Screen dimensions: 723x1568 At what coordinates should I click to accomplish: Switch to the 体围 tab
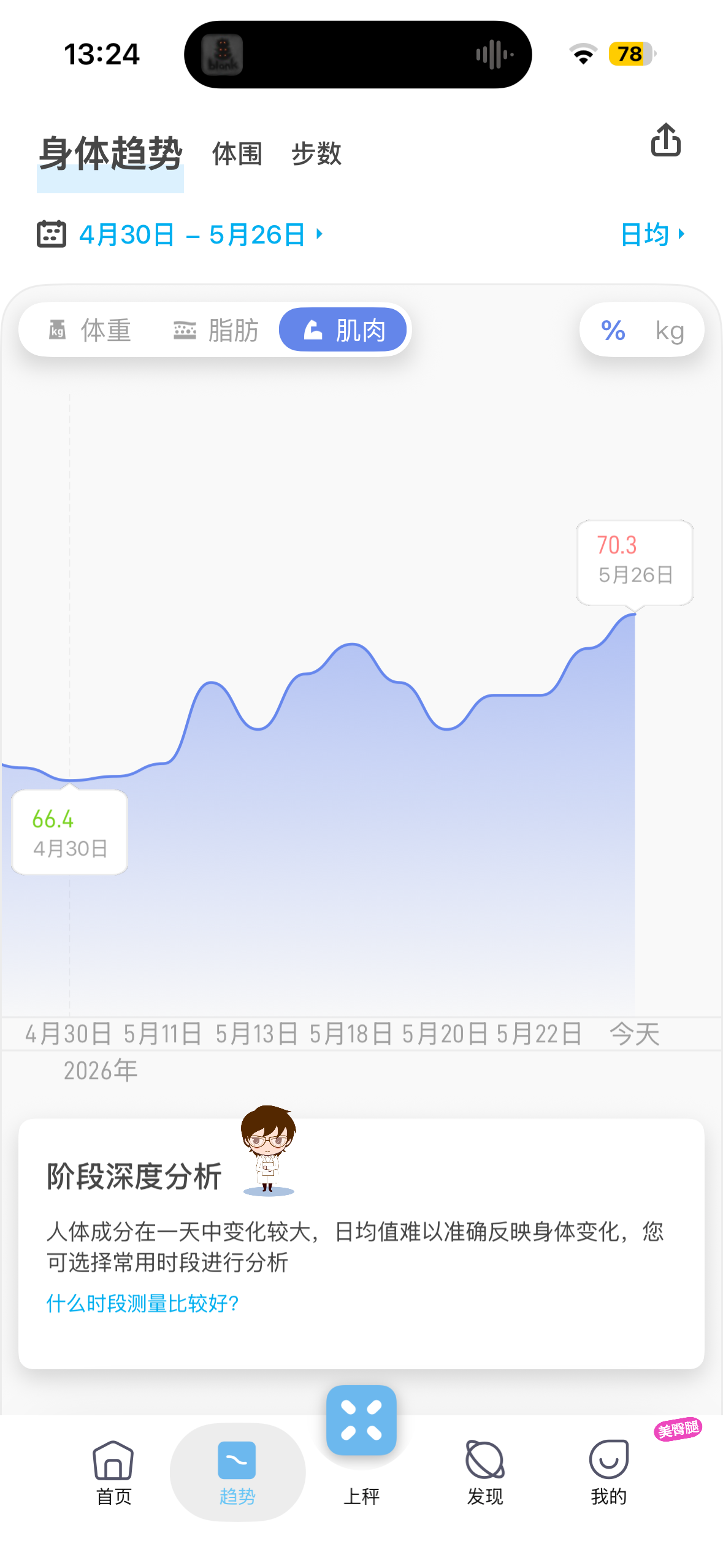pyautogui.click(x=237, y=153)
